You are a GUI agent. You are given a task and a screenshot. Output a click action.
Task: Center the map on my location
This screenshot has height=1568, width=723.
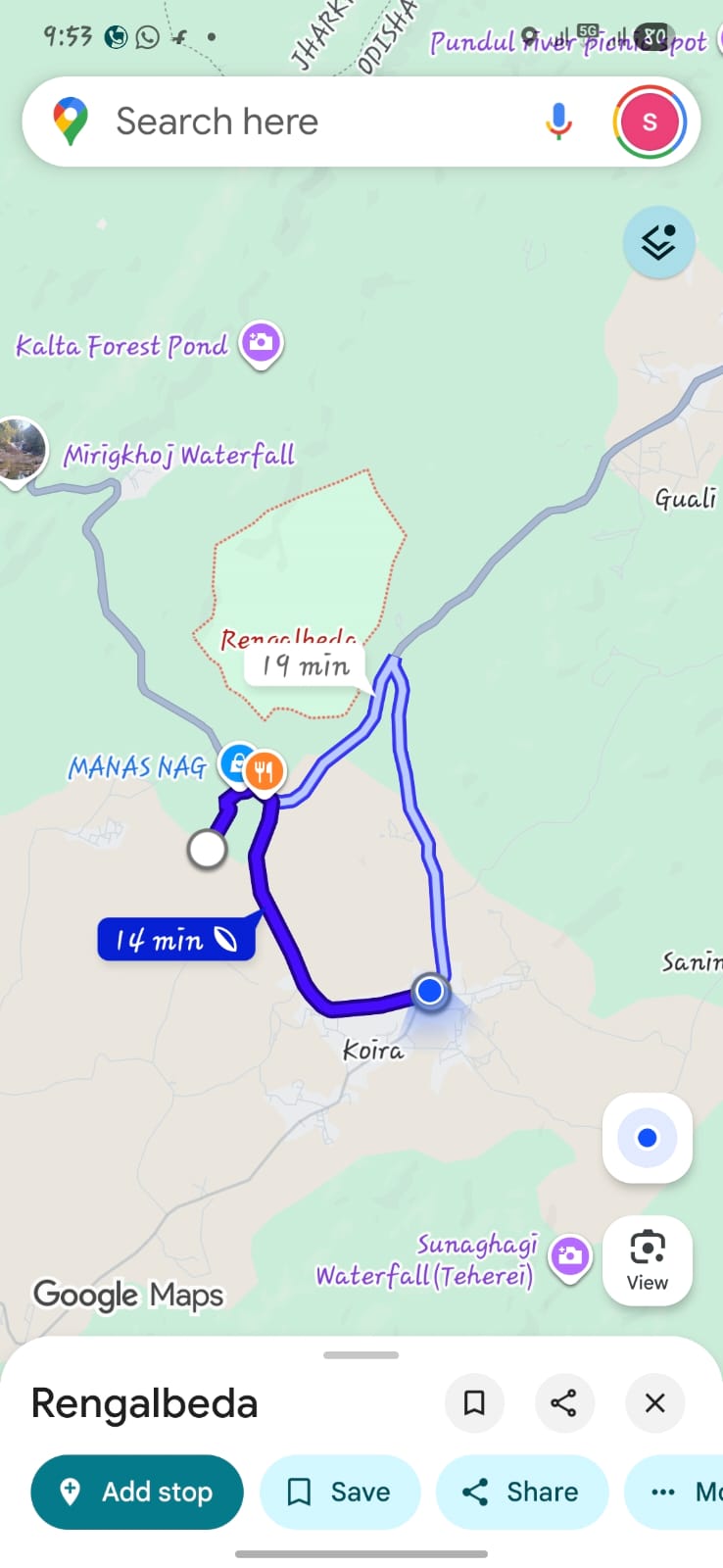647,1138
